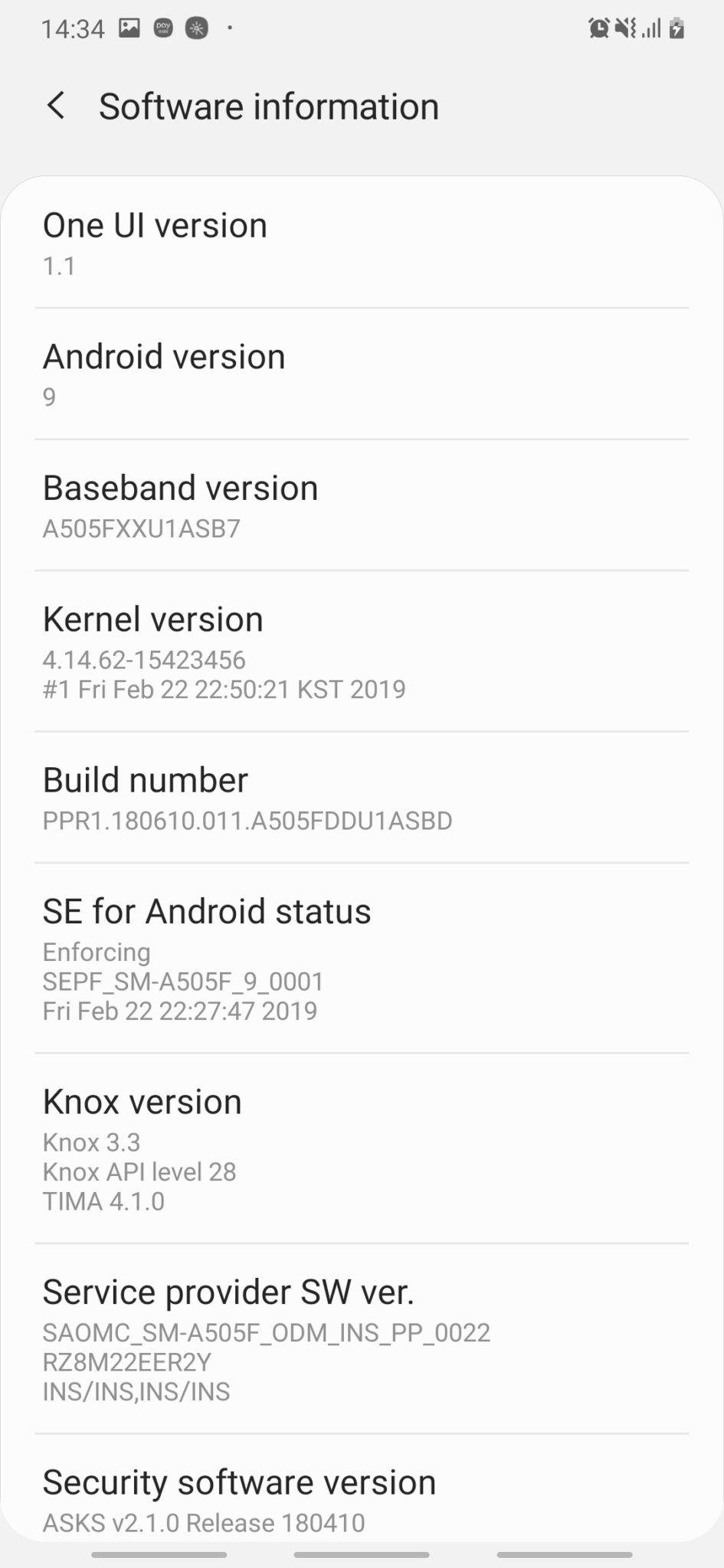
Task: Tap the Kernel version entry
Action: coord(362,652)
